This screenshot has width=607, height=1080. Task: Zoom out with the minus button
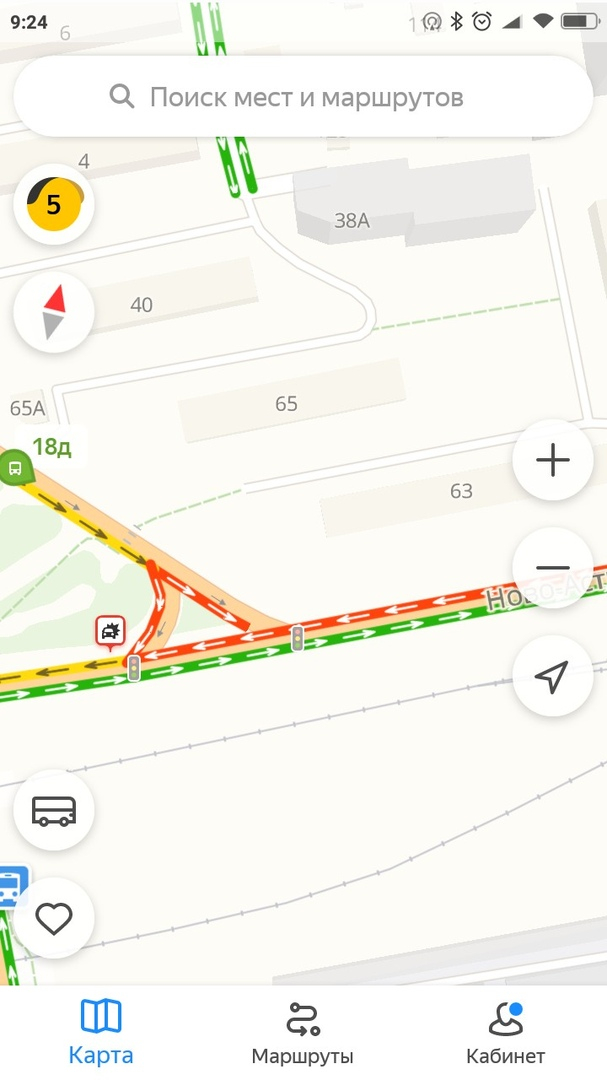552,568
